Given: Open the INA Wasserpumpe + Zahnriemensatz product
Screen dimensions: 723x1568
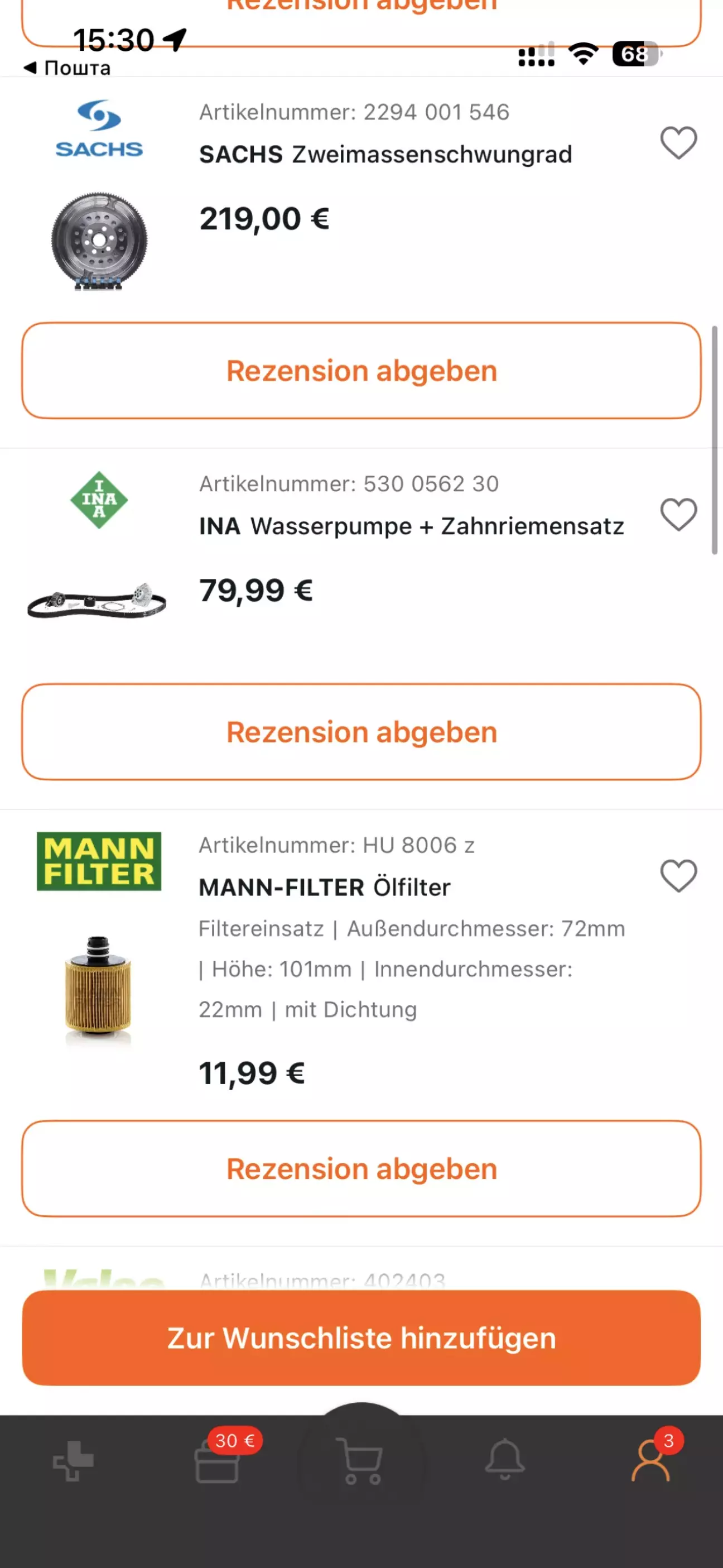Looking at the screenshot, I should pos(411,526).
